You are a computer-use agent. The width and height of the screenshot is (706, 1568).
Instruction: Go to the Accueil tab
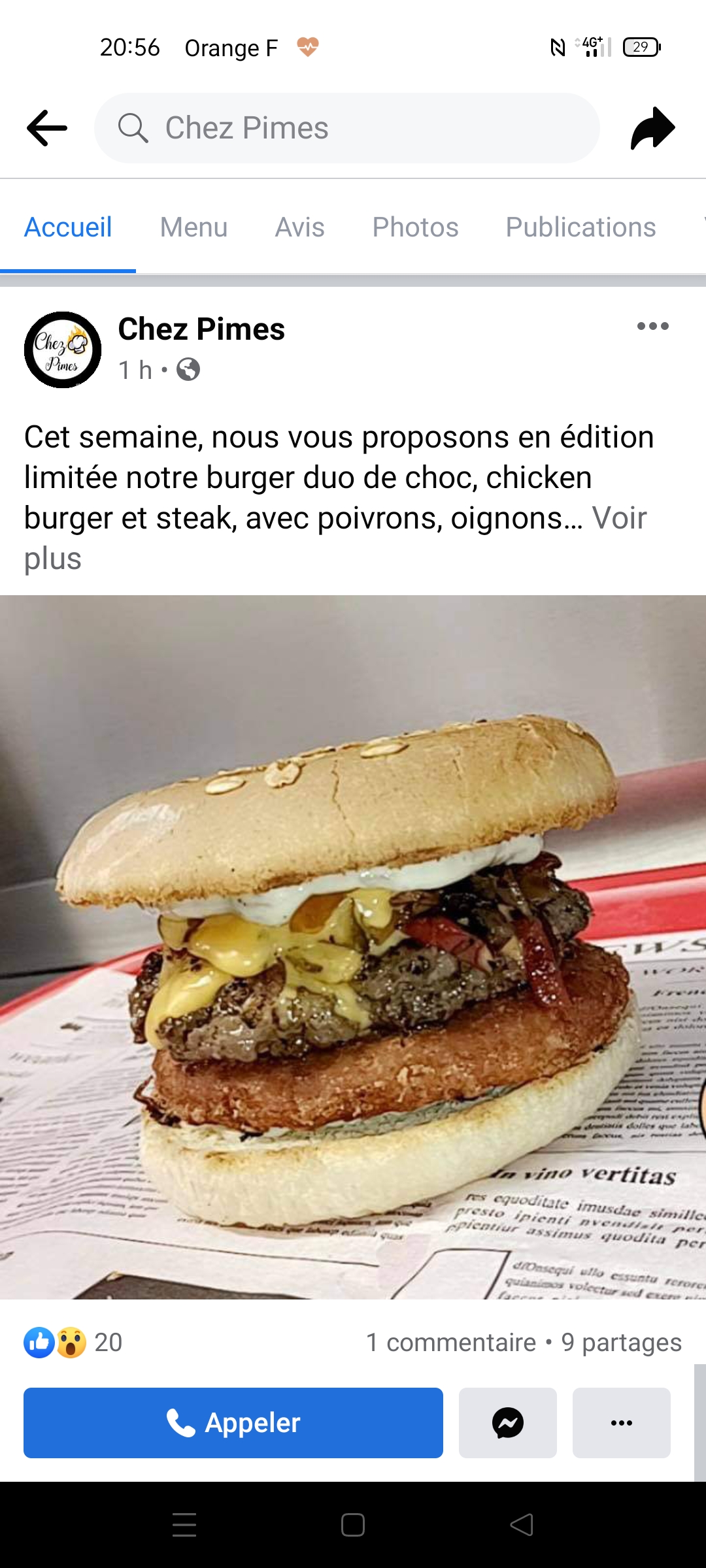click(x=68, y=227)
